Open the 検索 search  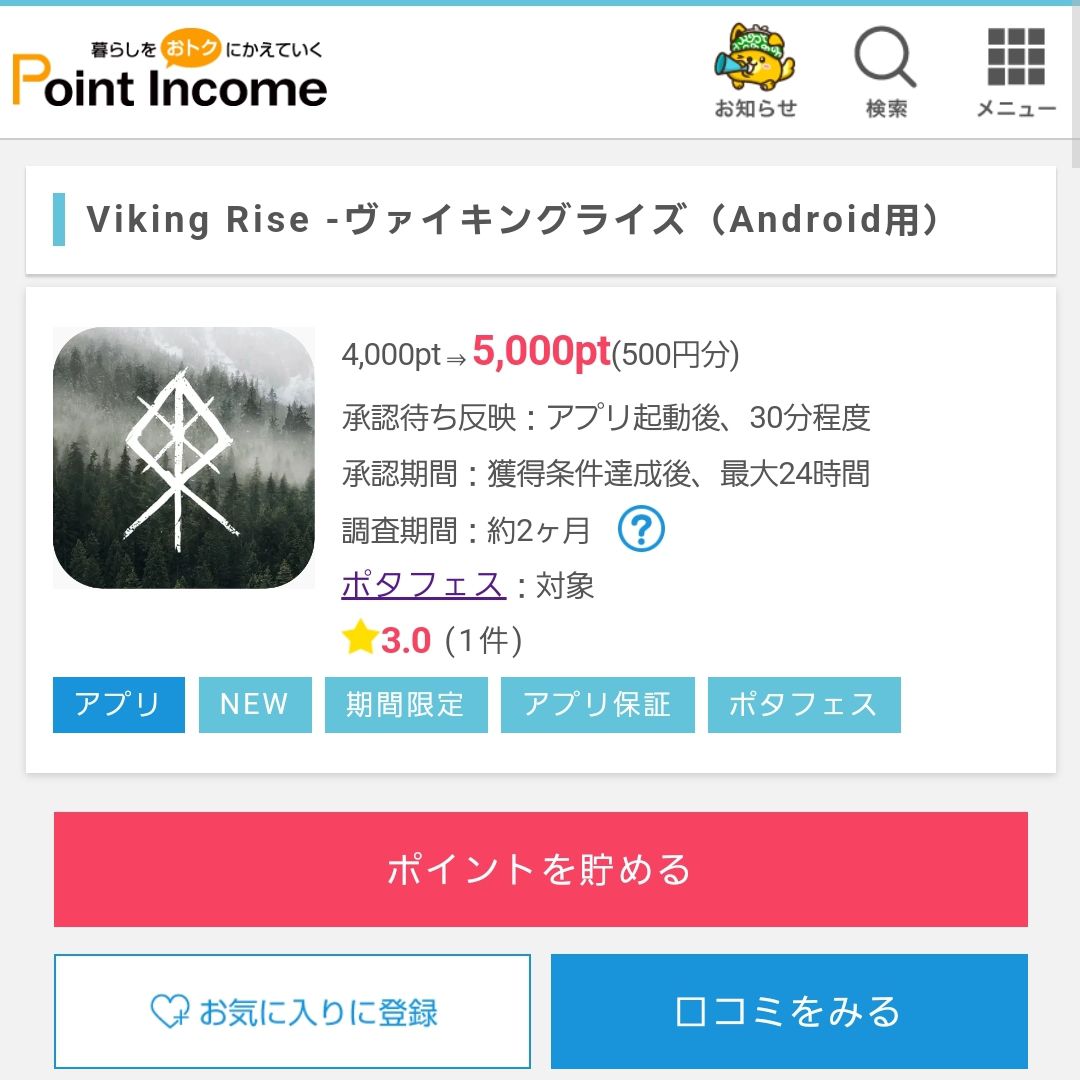pos(886,71)
